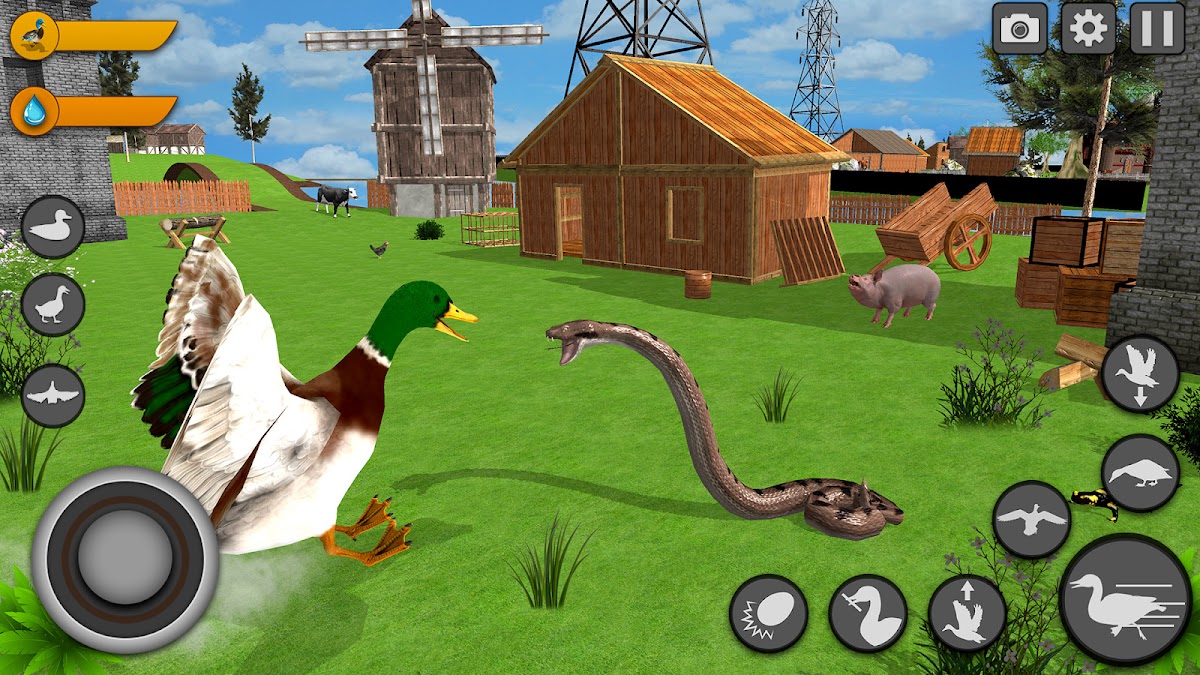Tap the pecking duck button
1200x675 pixels.
coord(1140,473)
